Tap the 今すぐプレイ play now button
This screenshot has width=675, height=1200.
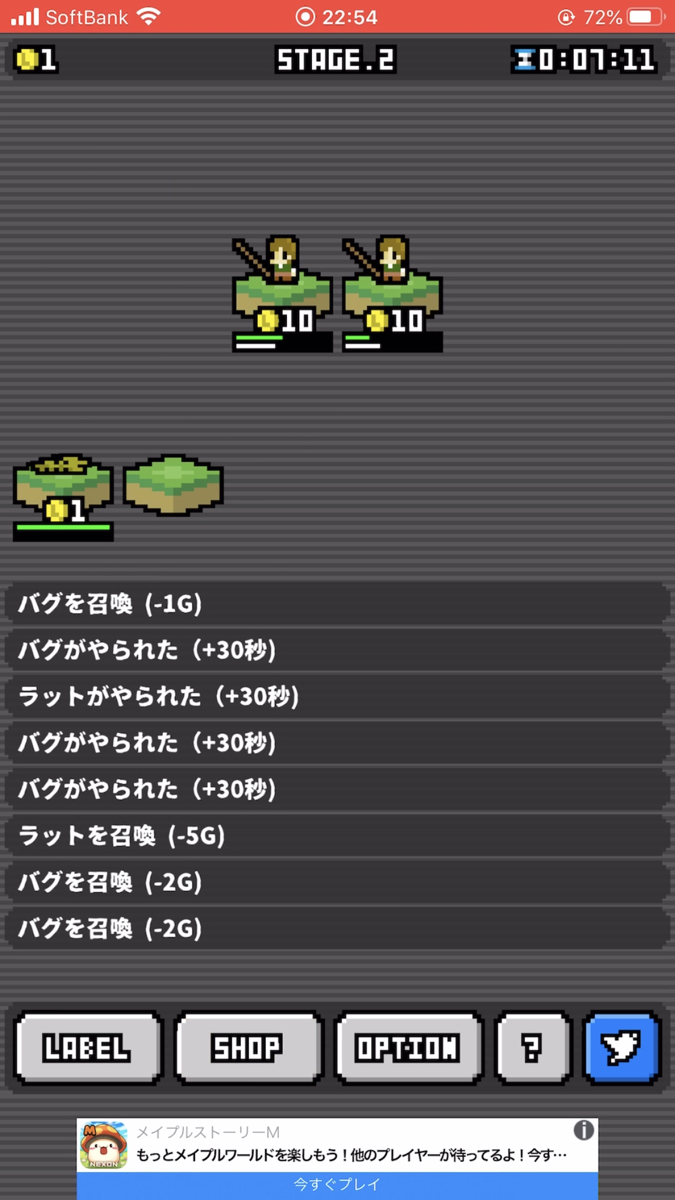click(337, 1185)
